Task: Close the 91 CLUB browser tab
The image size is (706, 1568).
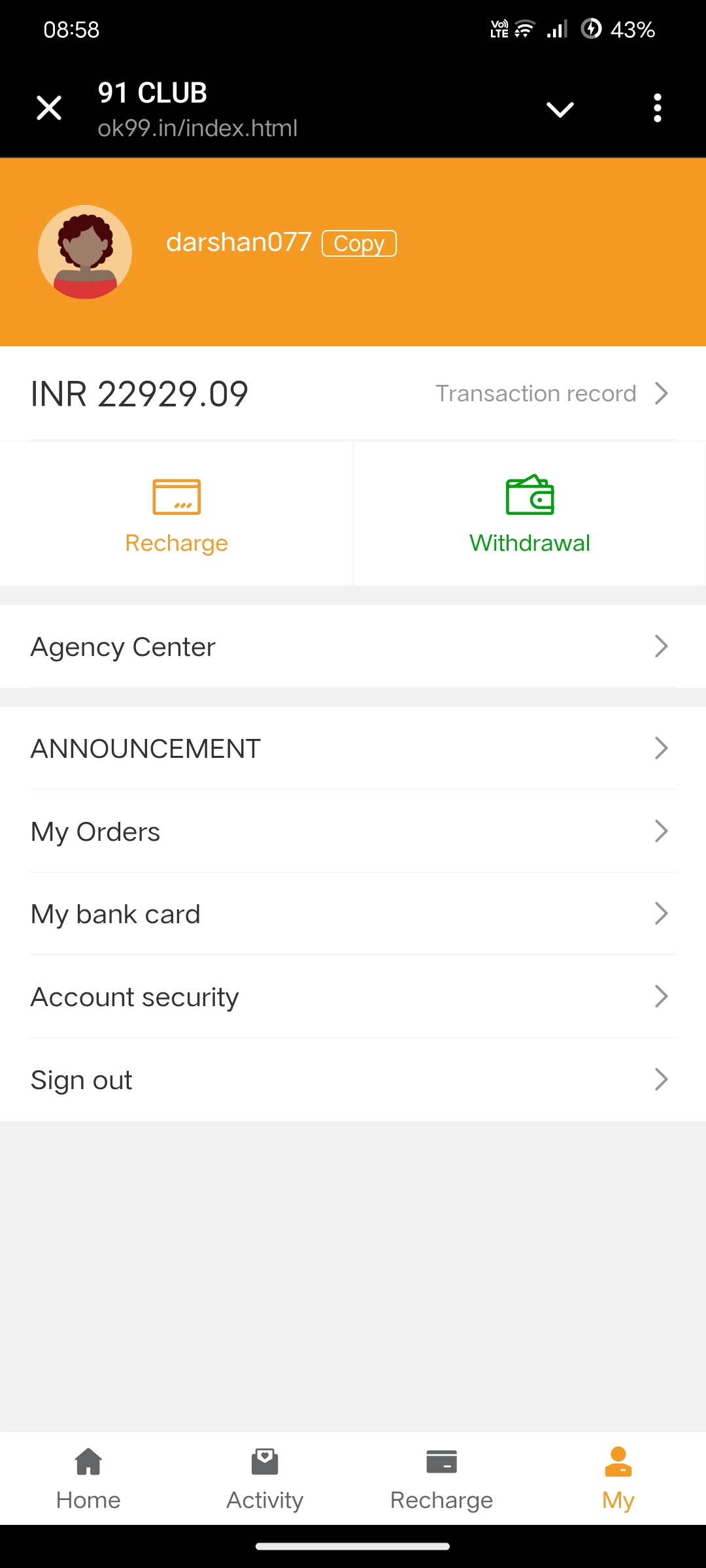Action: point(49,108)
